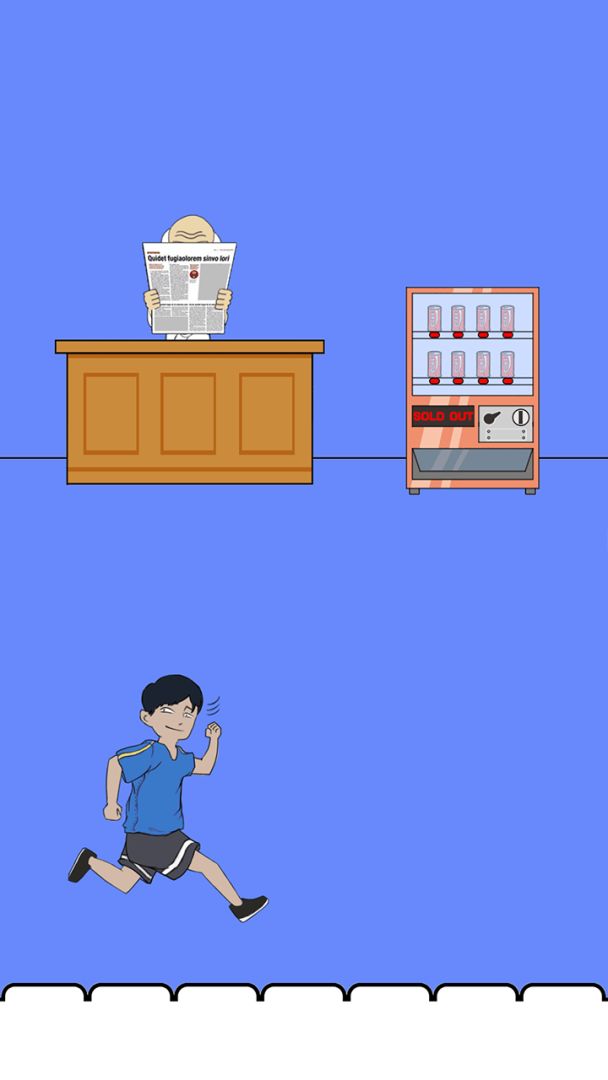Tap the running boy

point(160,795)
